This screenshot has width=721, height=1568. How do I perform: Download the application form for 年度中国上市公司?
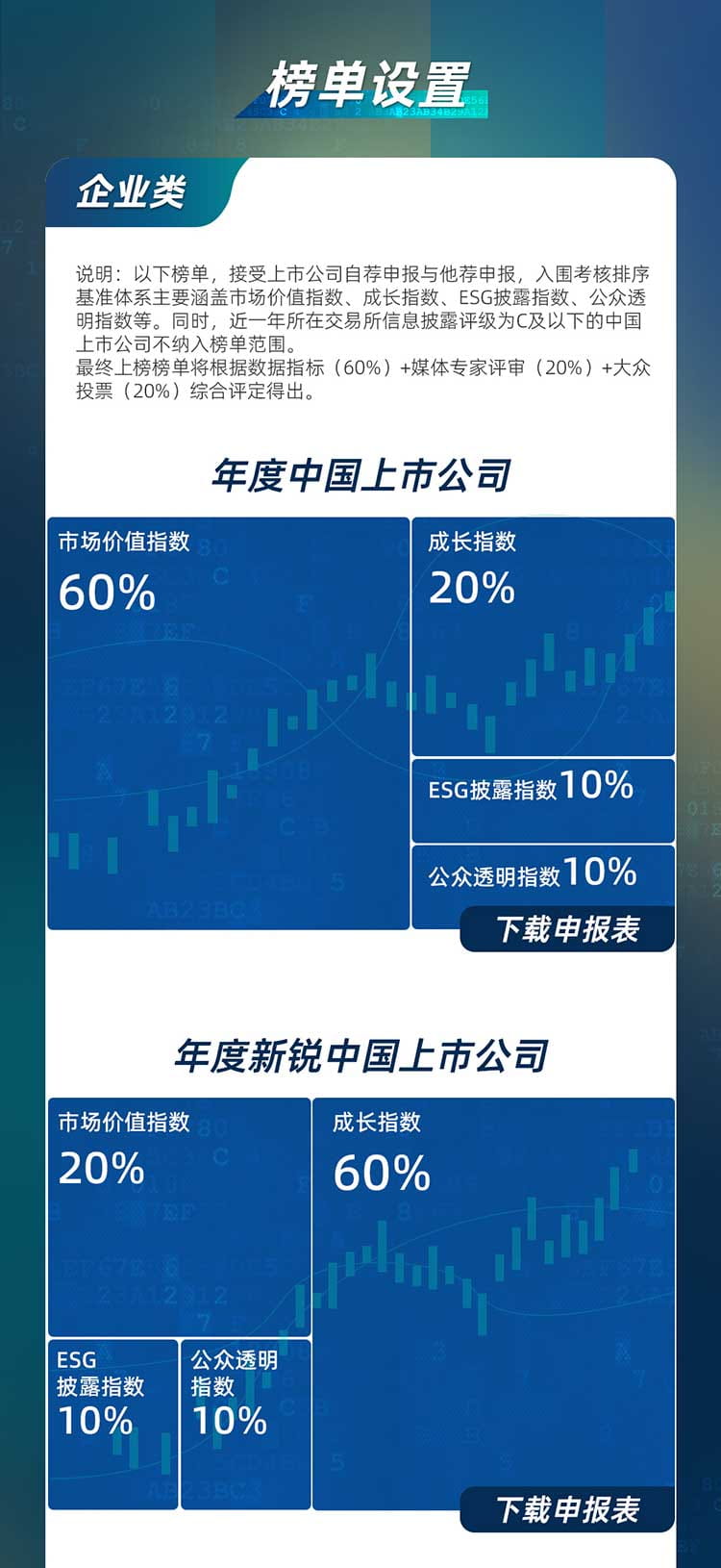click(567, 929)
